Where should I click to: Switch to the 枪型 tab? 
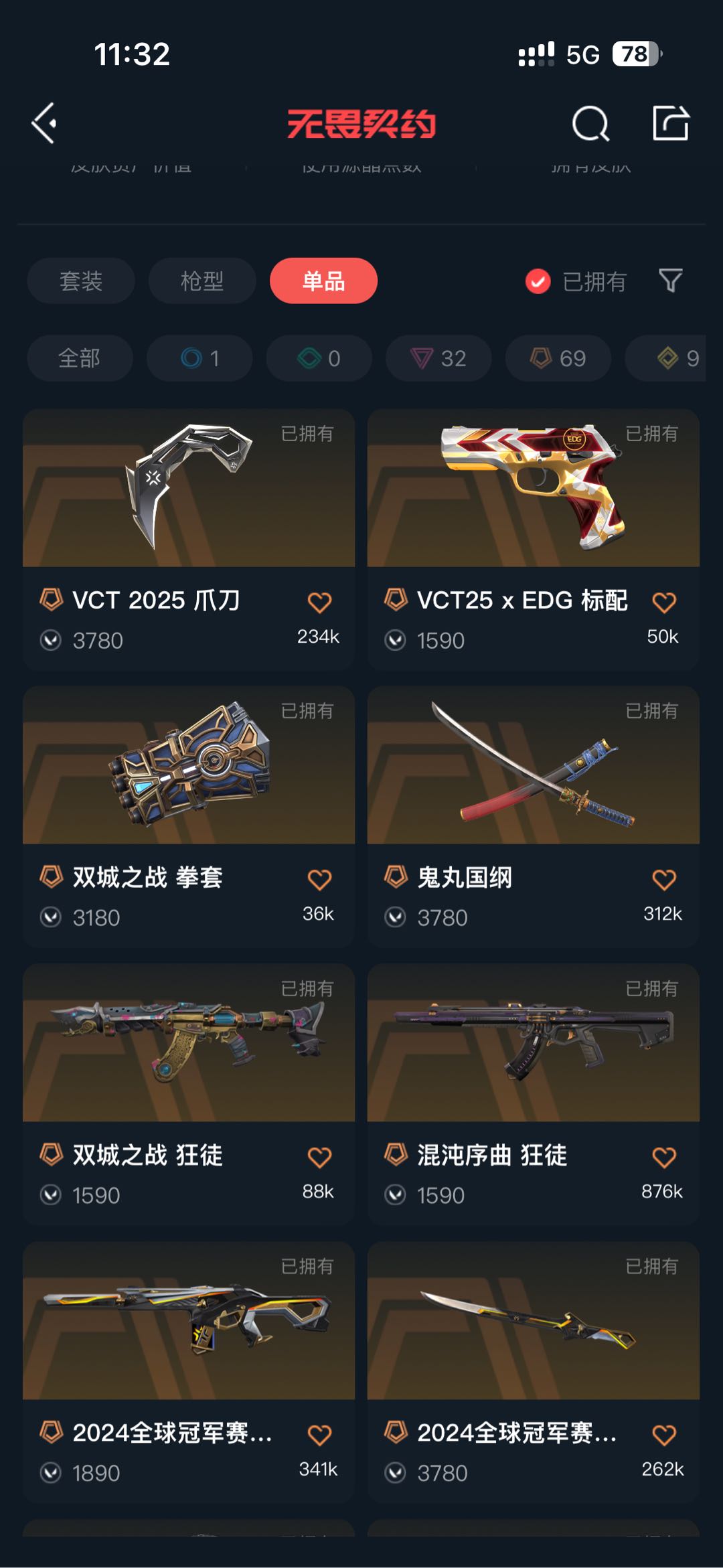pyautogui.click(x=202, y=281)
